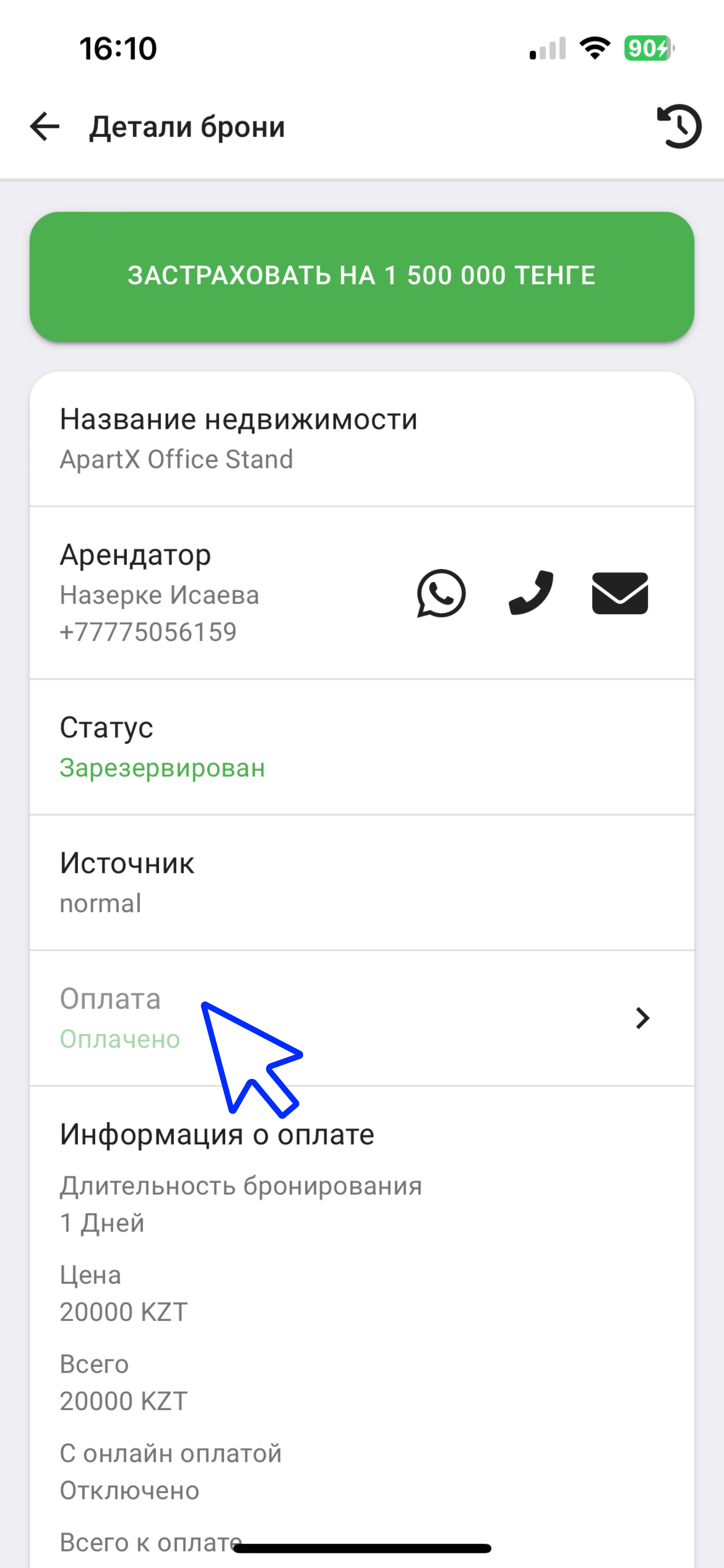Go back from booking details

(x=45, y=127)
